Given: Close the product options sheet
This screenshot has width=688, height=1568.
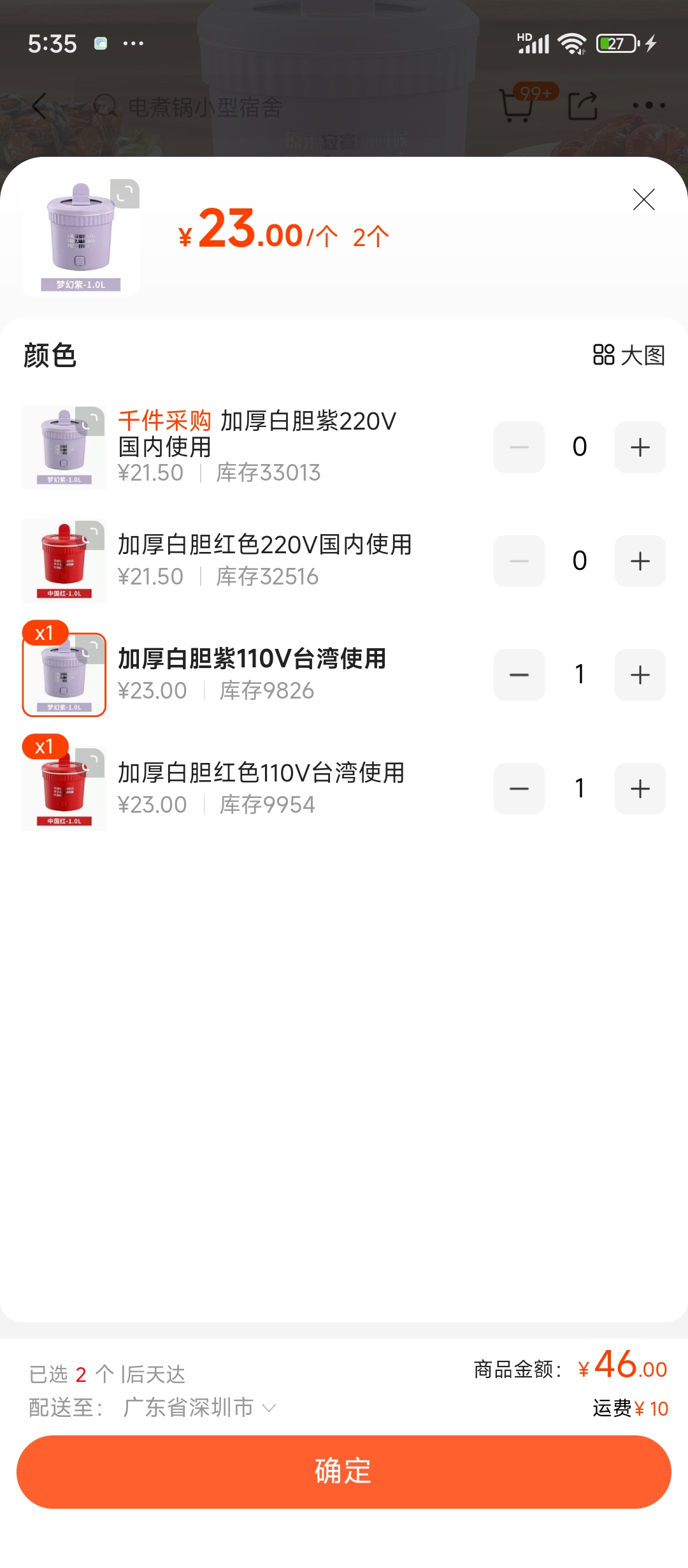Looking at the screenshot, I should pos(643,200).
